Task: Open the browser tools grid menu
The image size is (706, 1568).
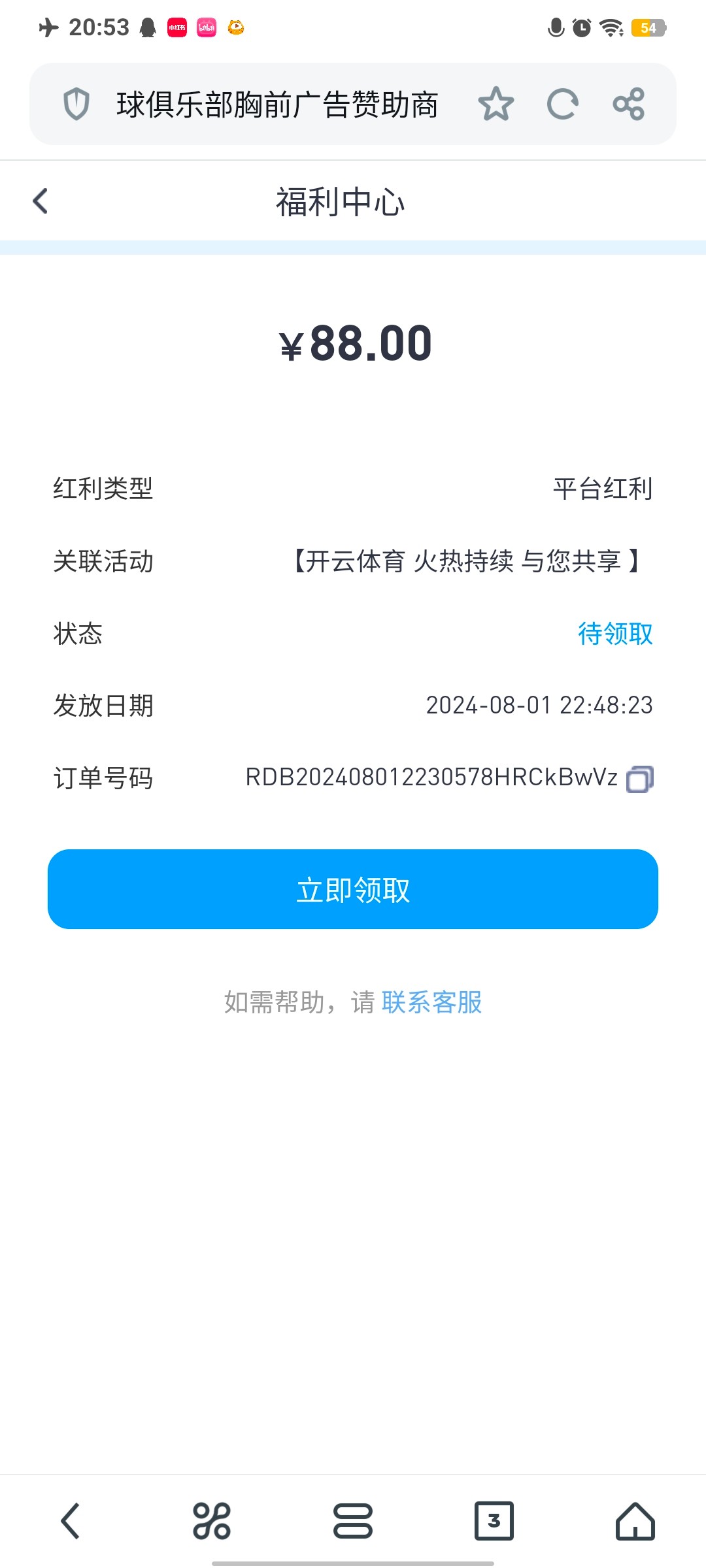Action: click(x=212, y=1521)
